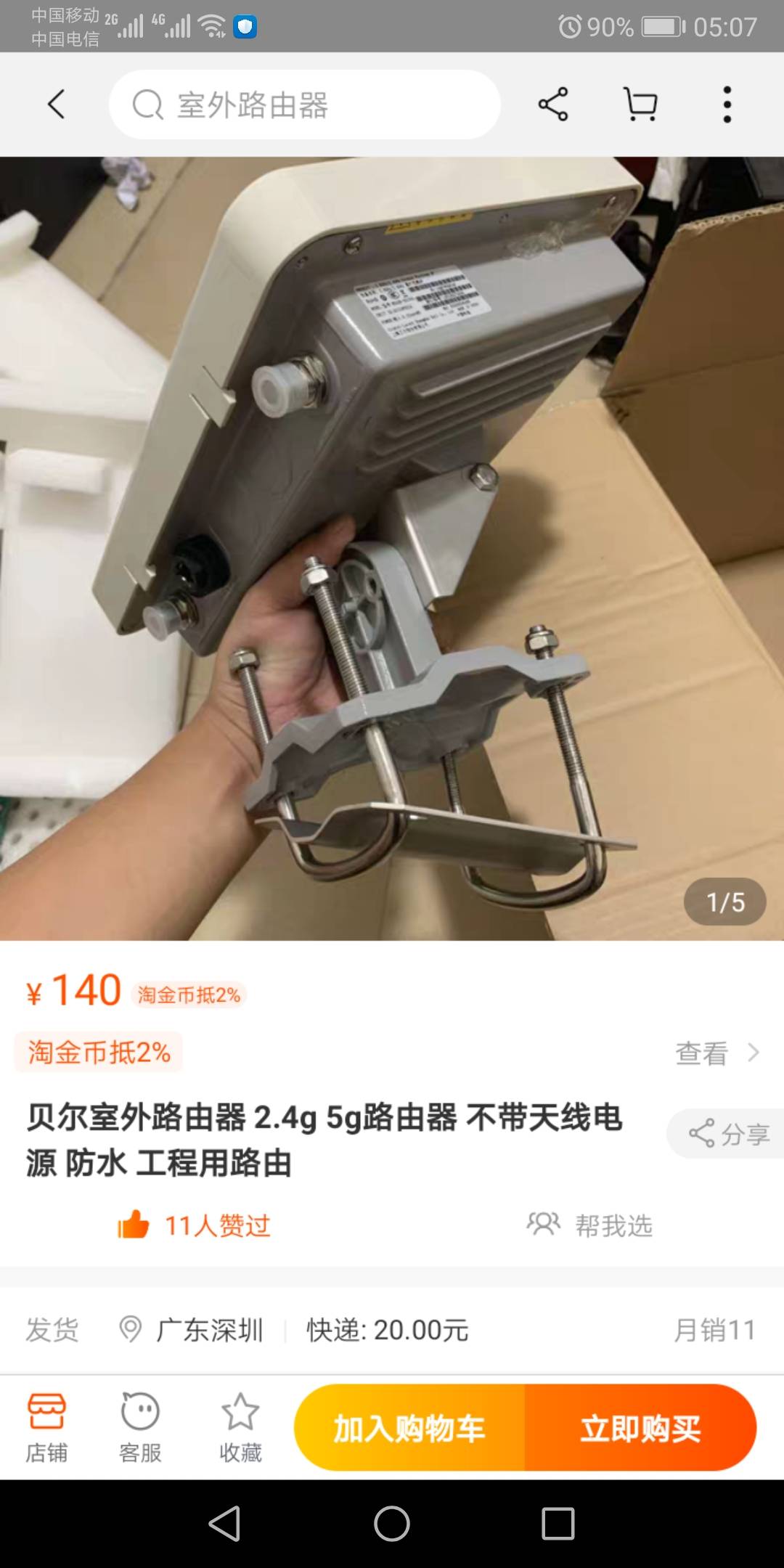Open the outdoor router product photo
Screen dimensions: 784x1568
pos(392,549)
